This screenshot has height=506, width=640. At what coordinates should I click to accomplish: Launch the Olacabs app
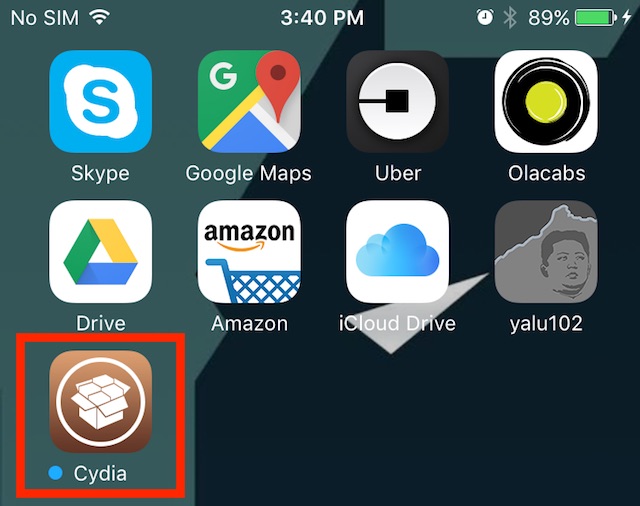click(x=546, y=101)
